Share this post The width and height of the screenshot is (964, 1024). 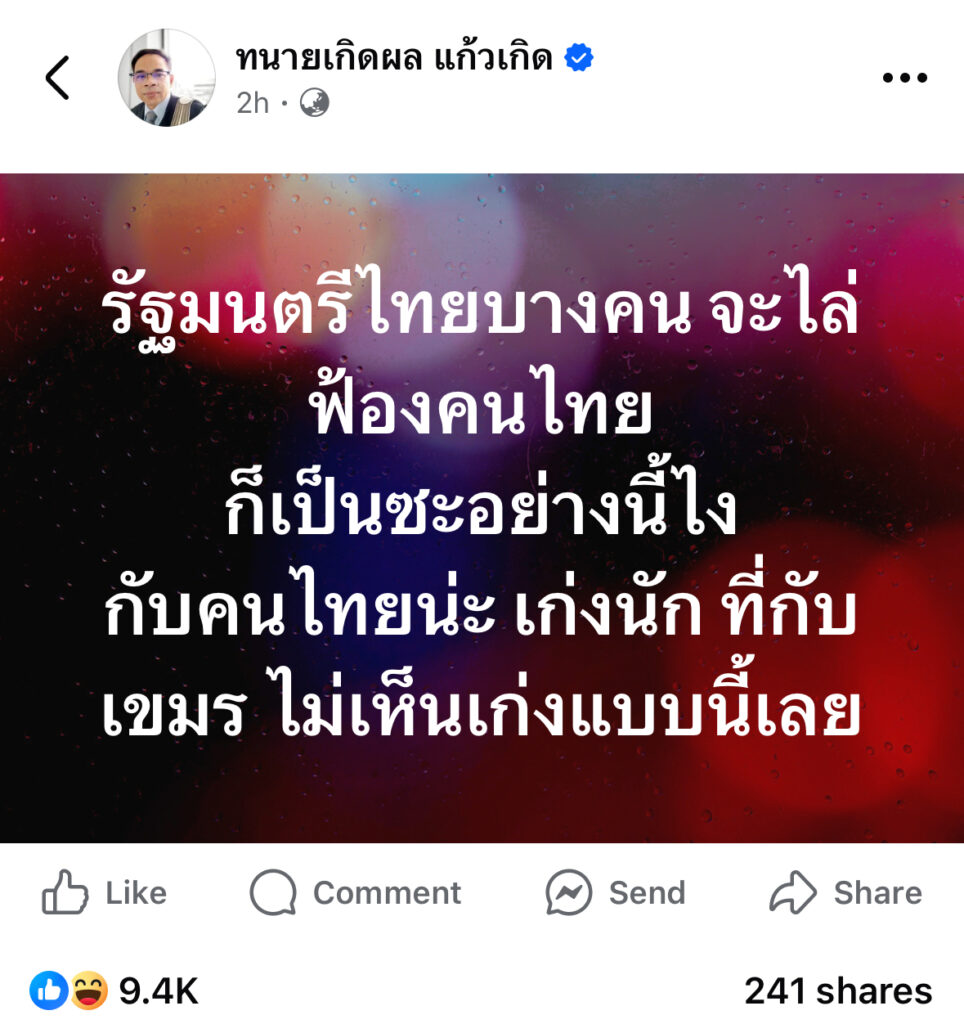[x=845, y=893]
